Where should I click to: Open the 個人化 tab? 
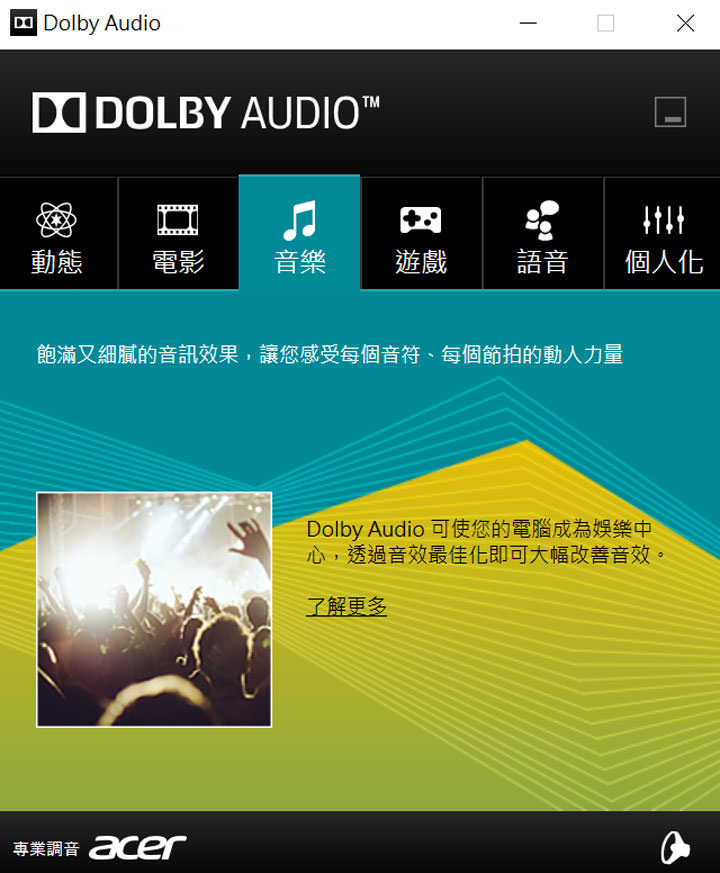pos(663,235)
